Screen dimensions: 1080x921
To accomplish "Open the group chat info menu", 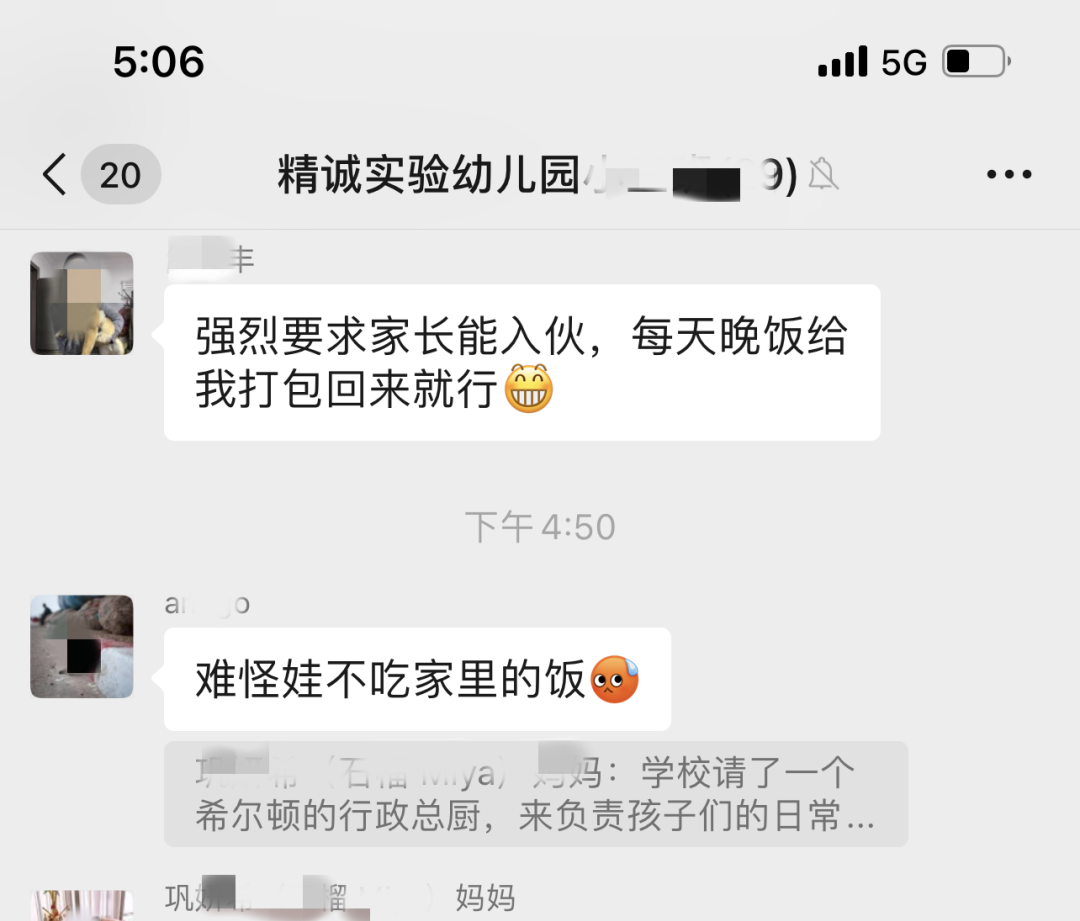I will pyautogui.click(x=1008, y=175).
